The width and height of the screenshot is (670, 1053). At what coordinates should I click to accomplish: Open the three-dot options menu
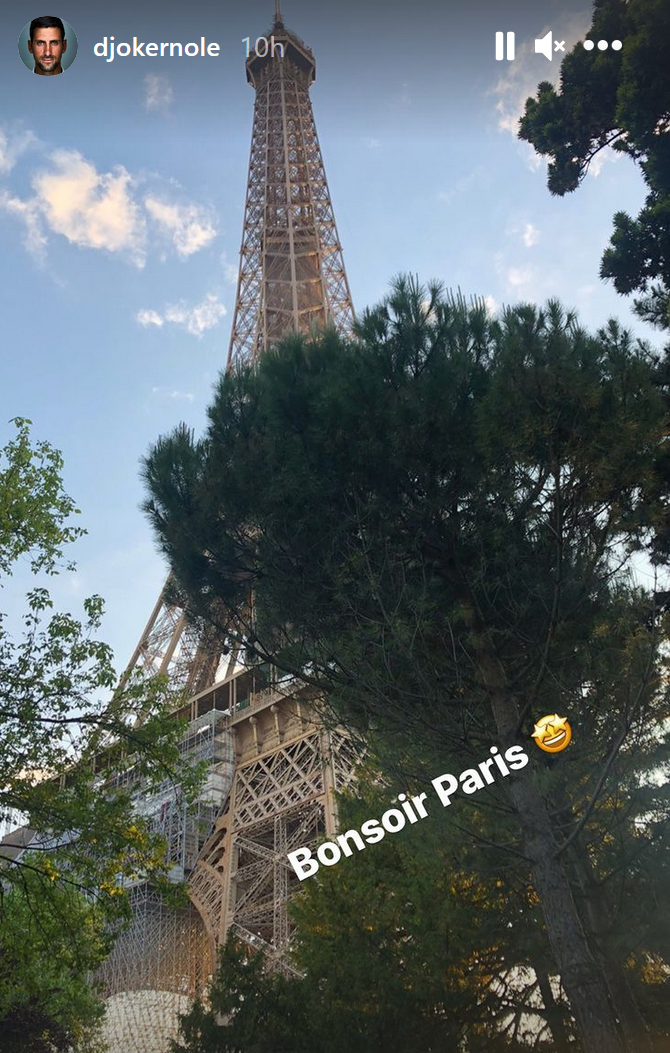pyautogui.click(x=602, y=45)
